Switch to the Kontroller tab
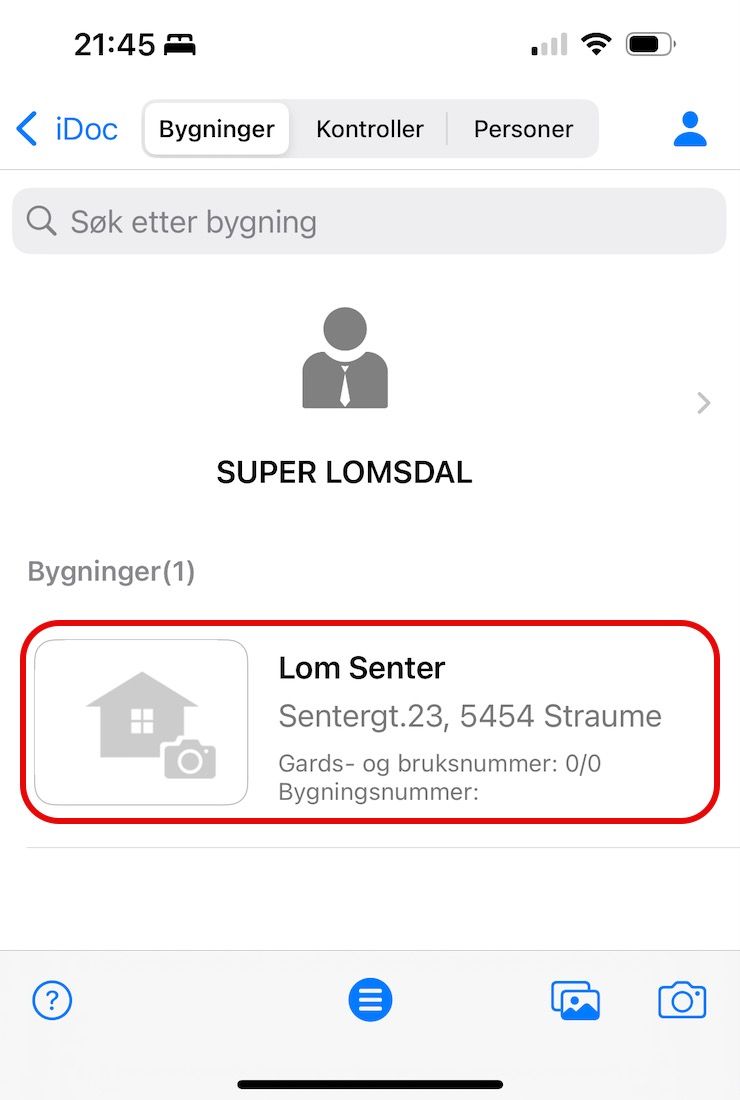740x1100 pixels. pos(369,129)
